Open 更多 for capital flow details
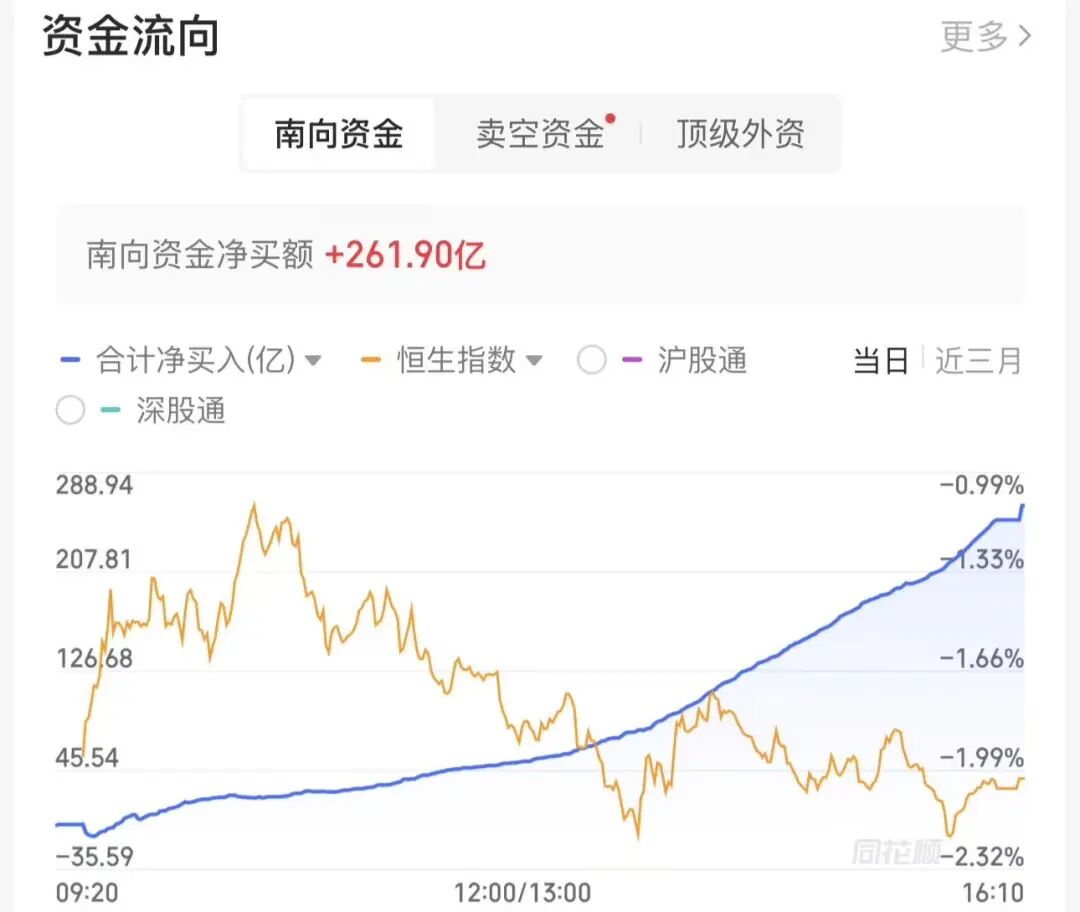 tap(985, 37)
